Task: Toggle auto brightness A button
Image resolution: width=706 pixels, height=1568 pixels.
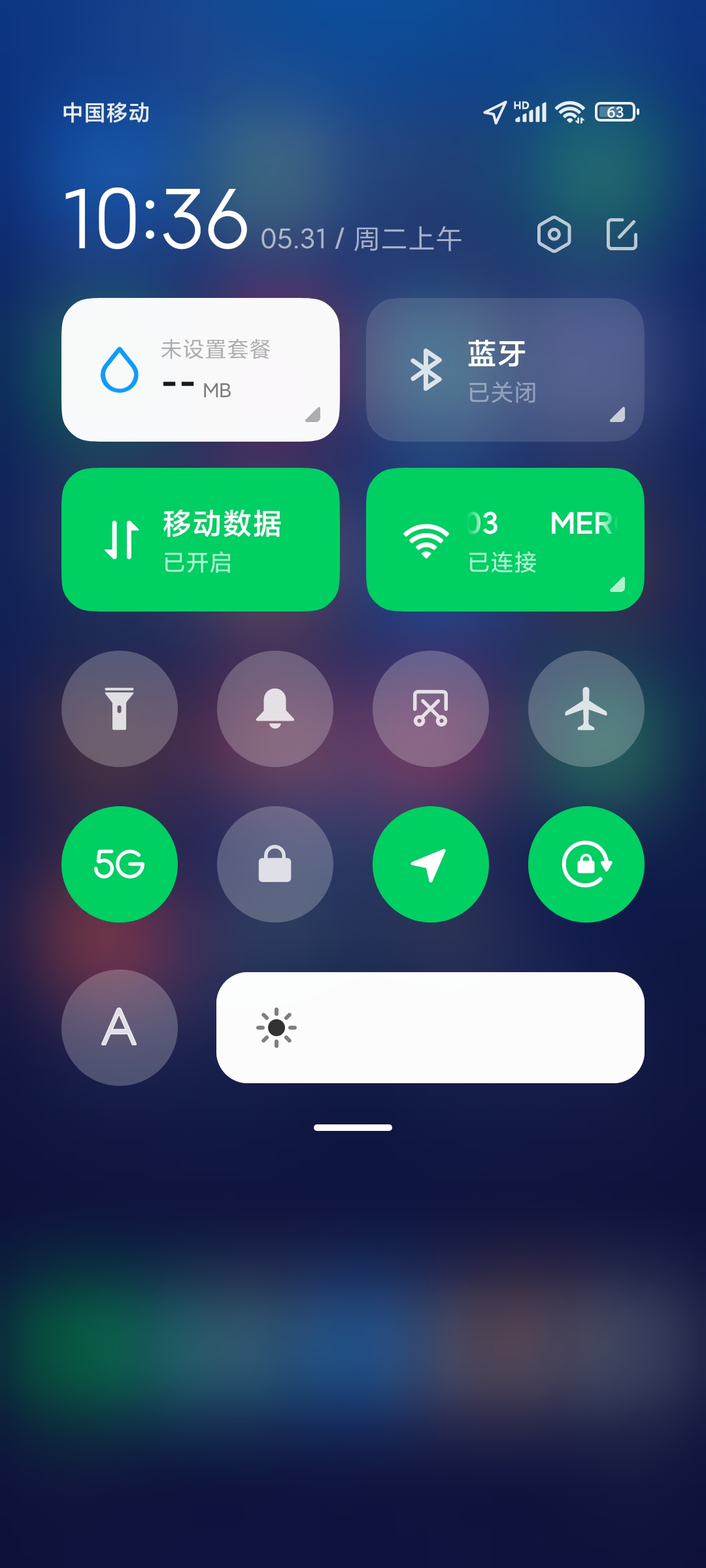Action: click(x=120, y=1028)
